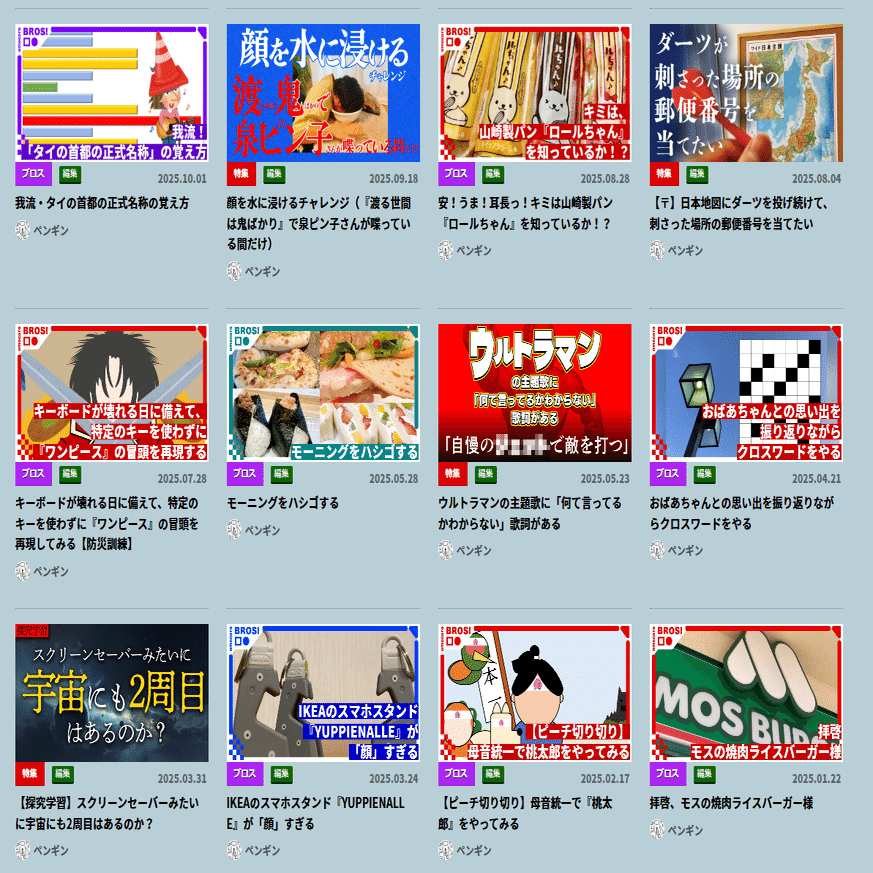The image size is (873, 873).
Task: Open the crossword with grandma memories article
Action: point(746,392)
